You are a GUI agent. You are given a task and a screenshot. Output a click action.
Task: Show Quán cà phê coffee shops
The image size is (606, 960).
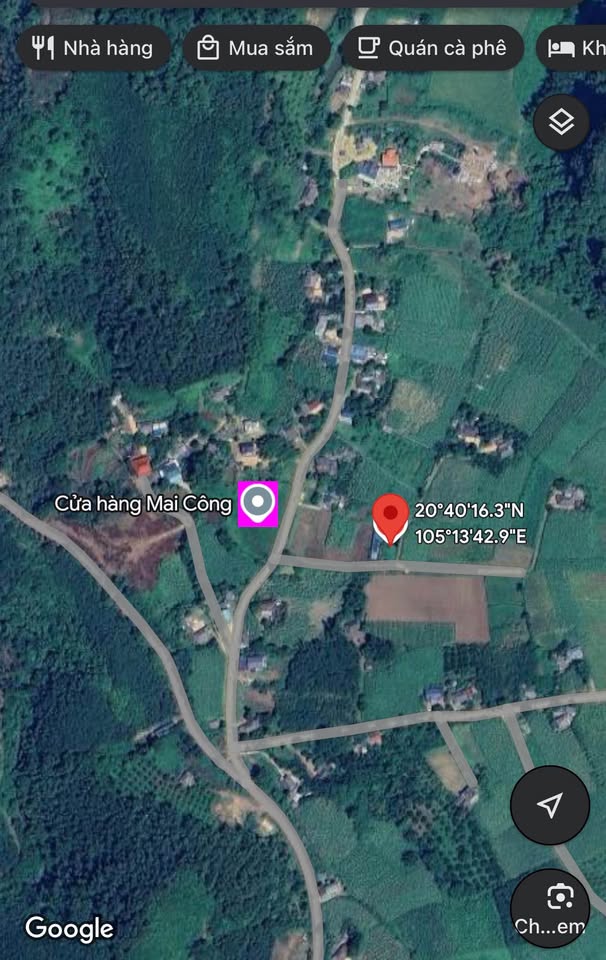tap(432, 48)
